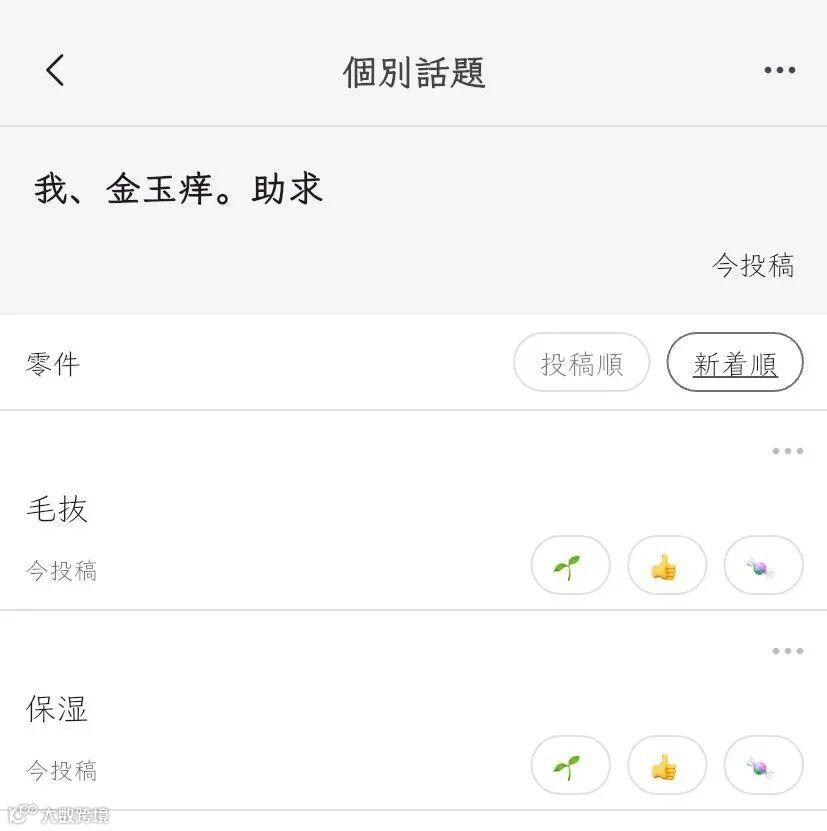Sort replies by 新着順
Screen dimensions: 827x831
coord(735,363)
